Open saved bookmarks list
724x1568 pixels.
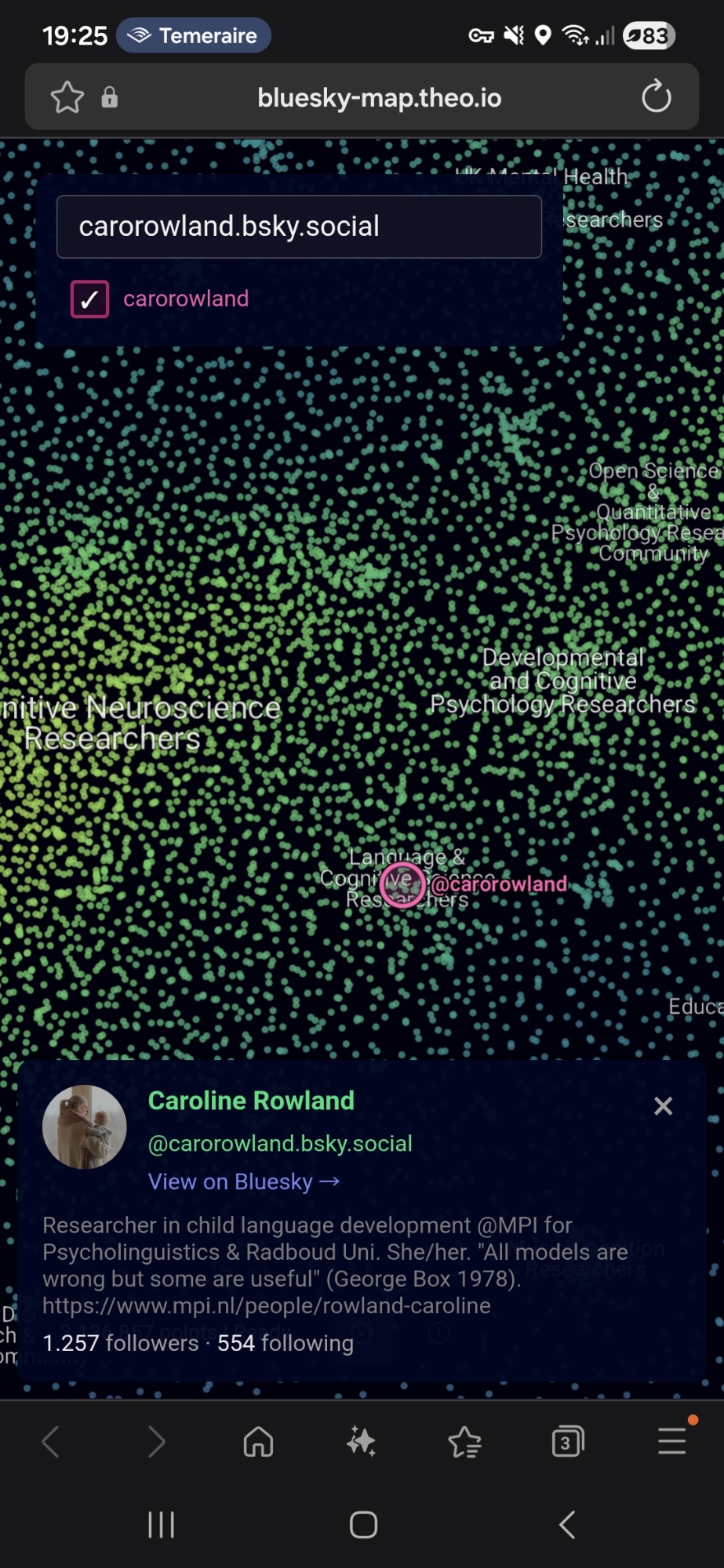coord(464,1442)
